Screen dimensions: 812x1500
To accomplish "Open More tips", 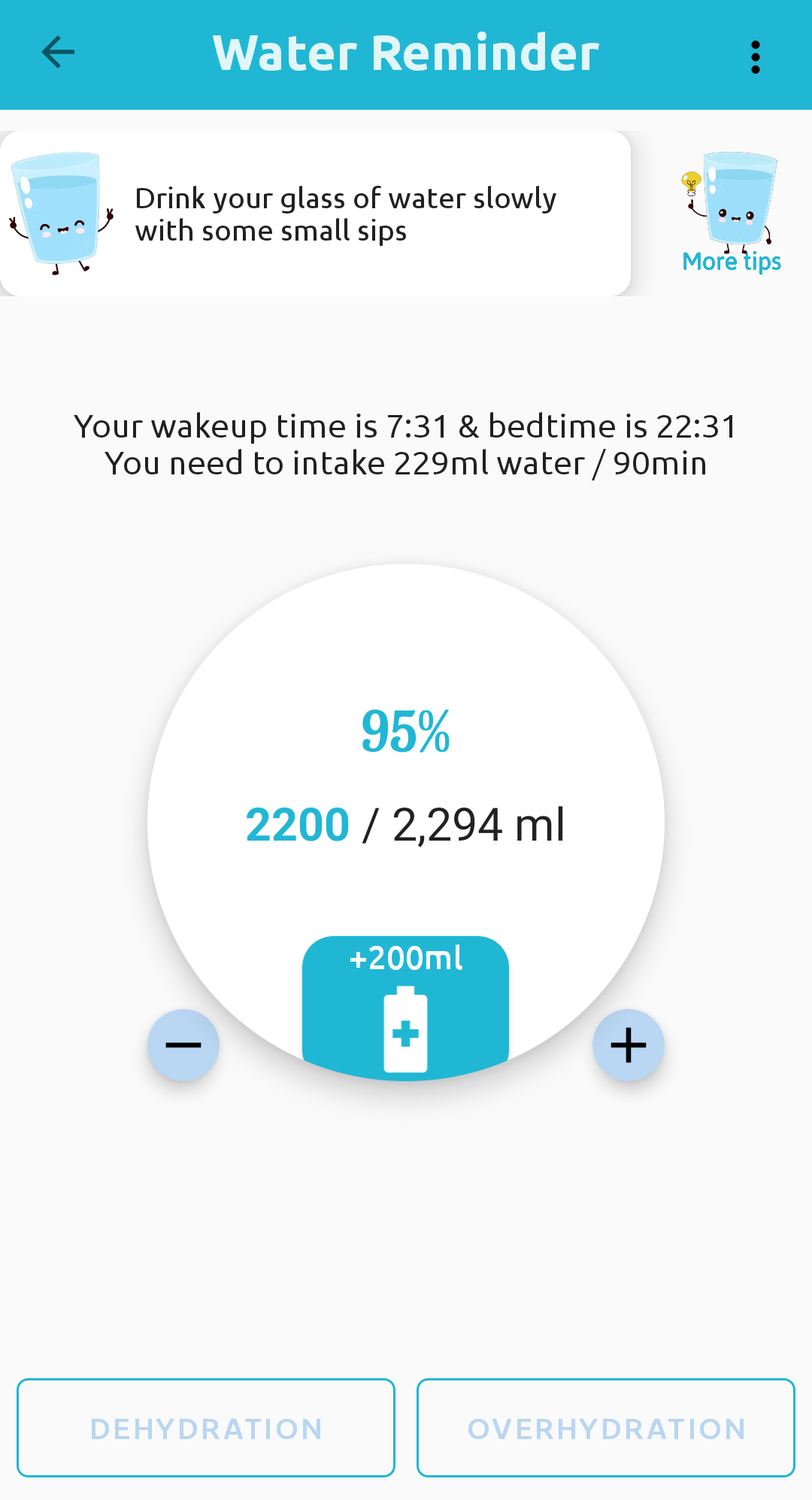I will [732, 262].
